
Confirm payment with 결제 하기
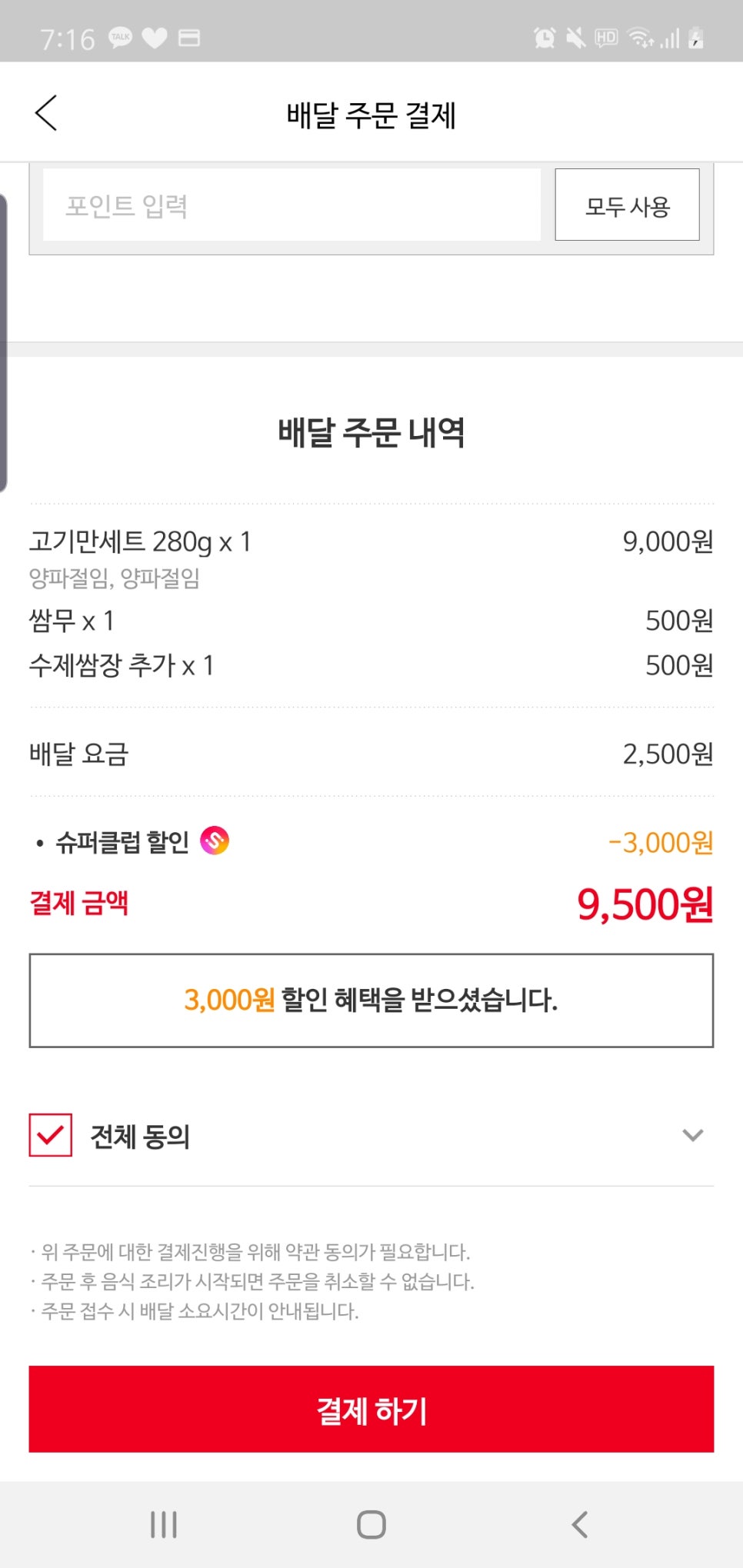[371, 1409]
